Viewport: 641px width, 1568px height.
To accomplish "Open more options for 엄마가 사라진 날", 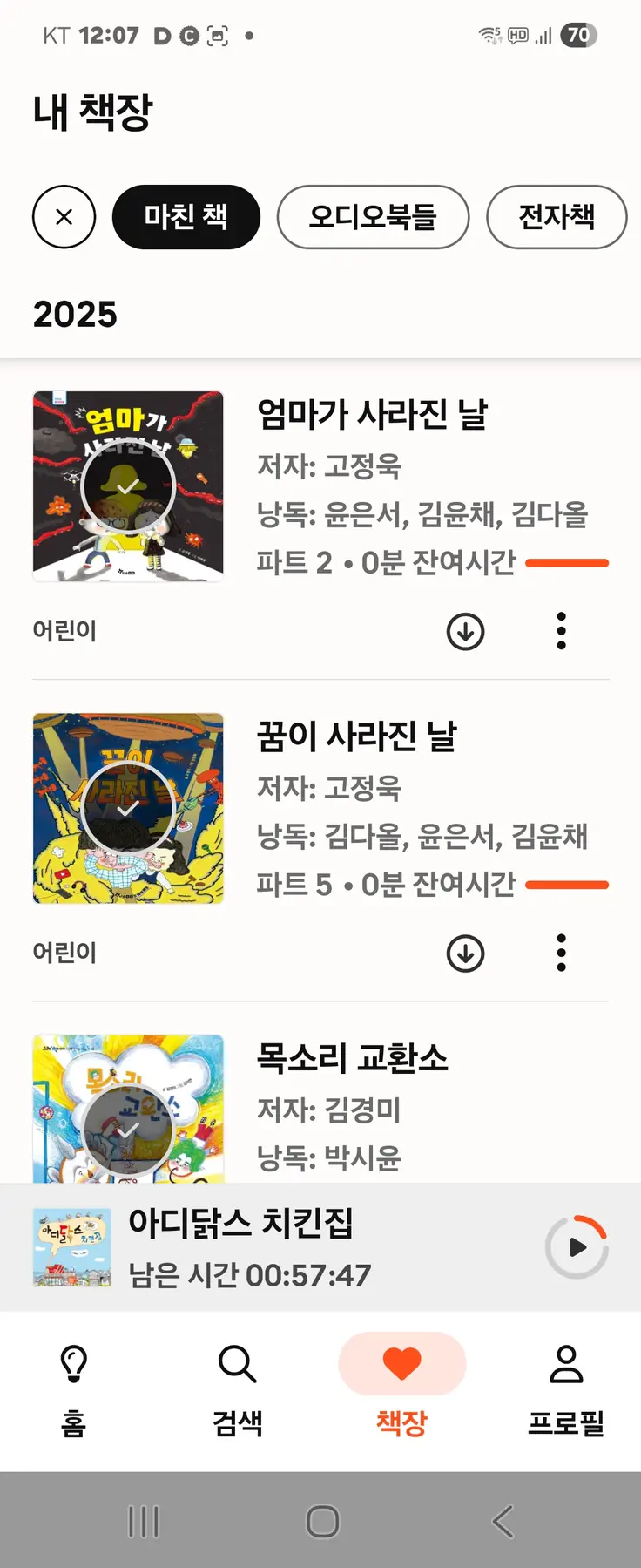I will pos(561,631).
